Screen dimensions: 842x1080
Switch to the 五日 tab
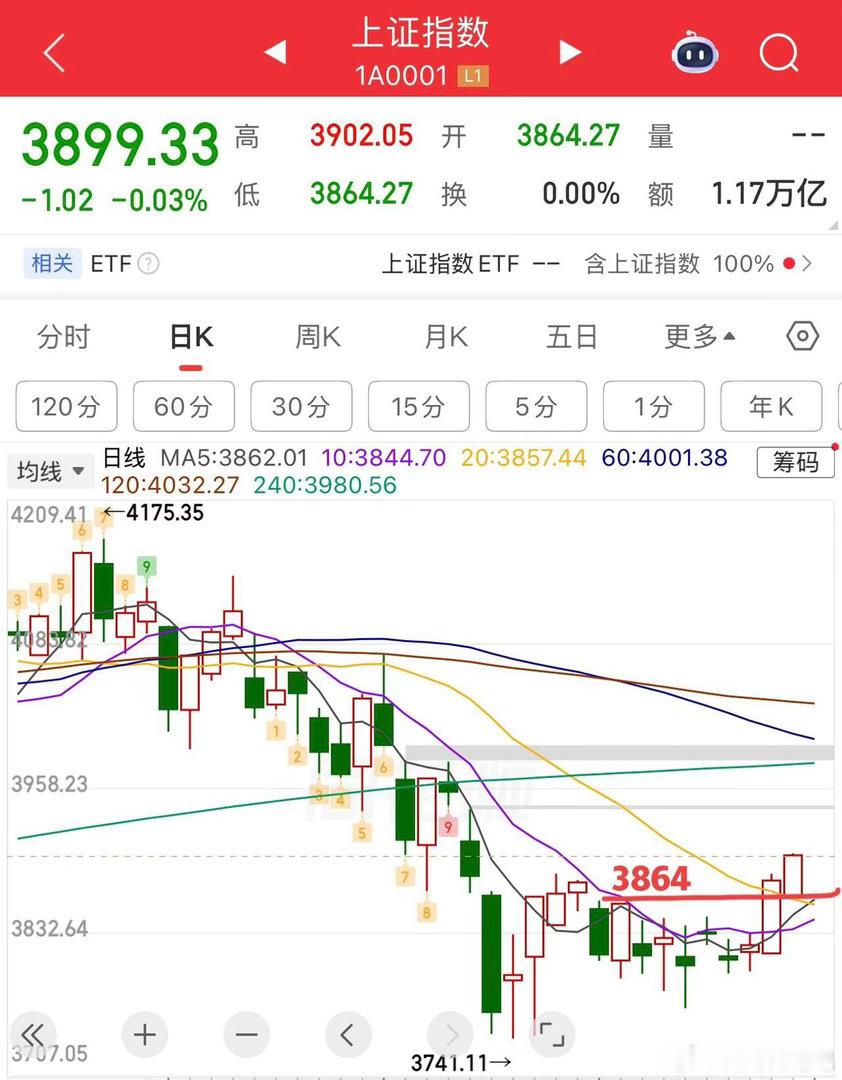[571, 337]
